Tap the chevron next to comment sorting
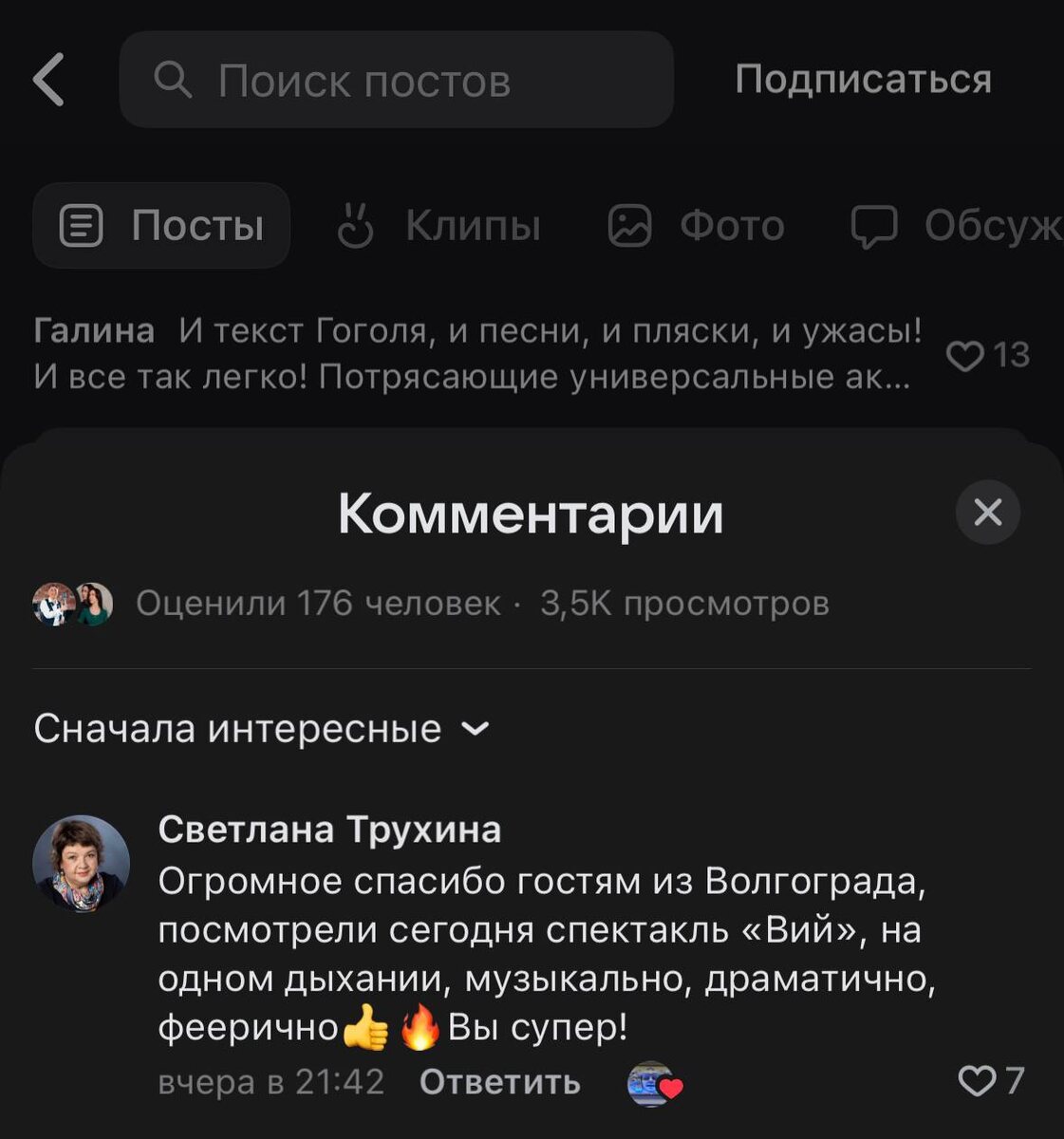1064x1139 pixels. click(475, 731)
